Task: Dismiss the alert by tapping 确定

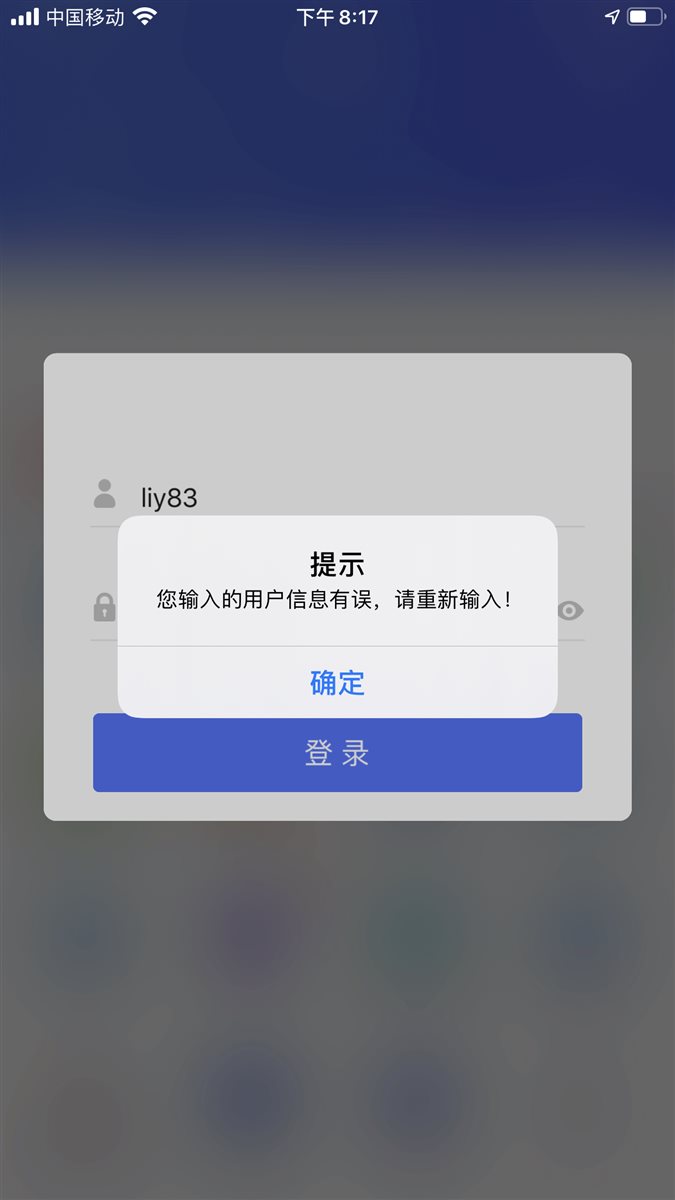Action: point(337,683)
